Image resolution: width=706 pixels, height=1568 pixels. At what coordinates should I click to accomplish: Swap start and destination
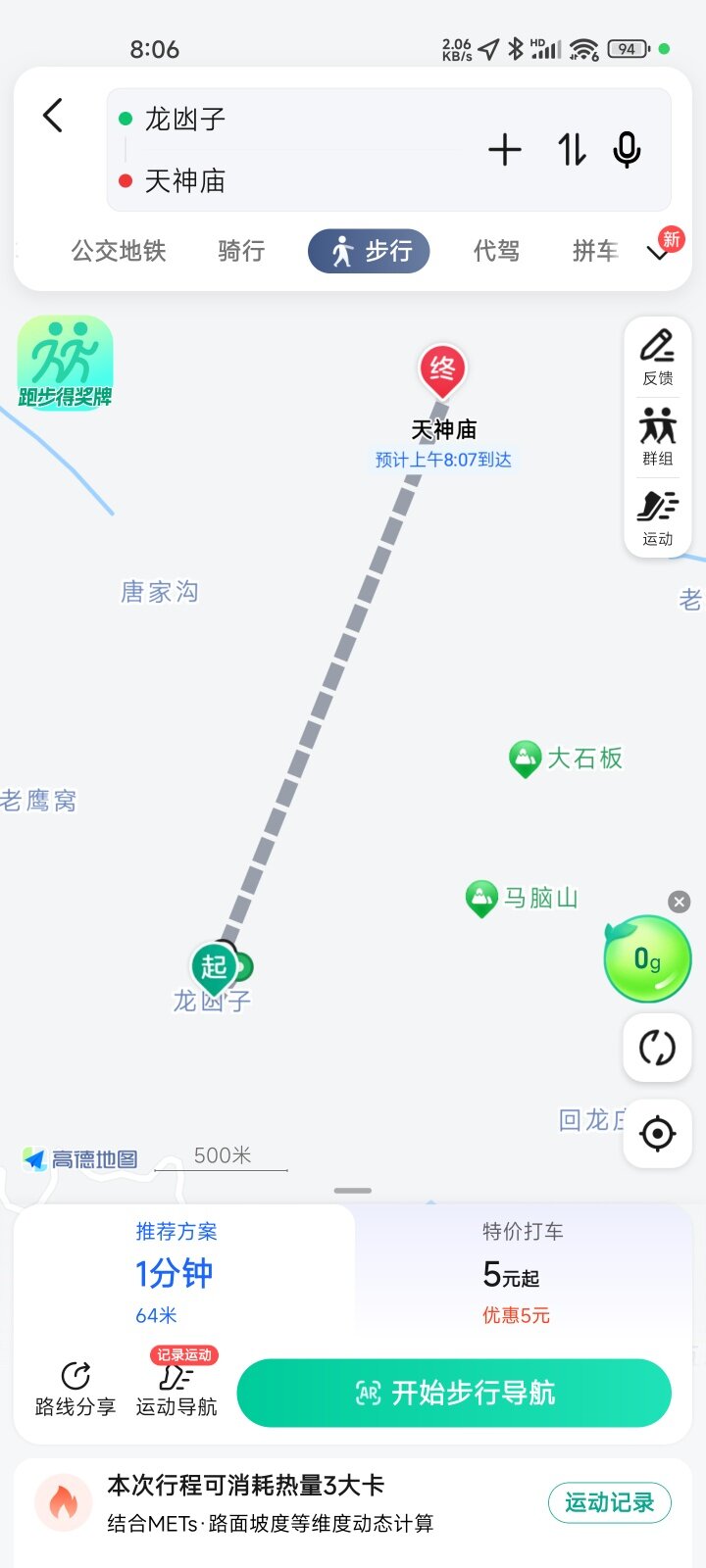click(x=572, y=150)
